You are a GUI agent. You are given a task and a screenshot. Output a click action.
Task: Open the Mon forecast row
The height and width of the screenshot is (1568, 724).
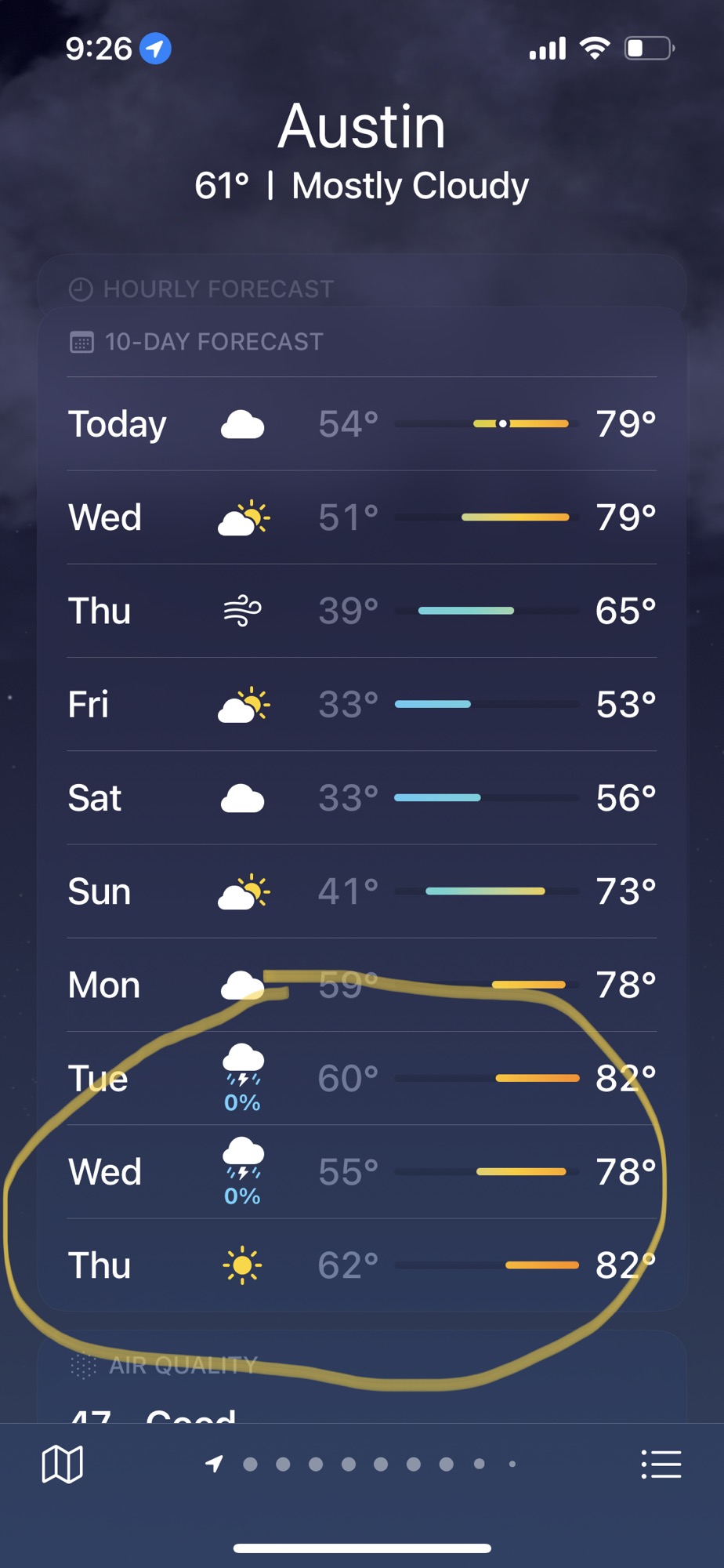361,985
